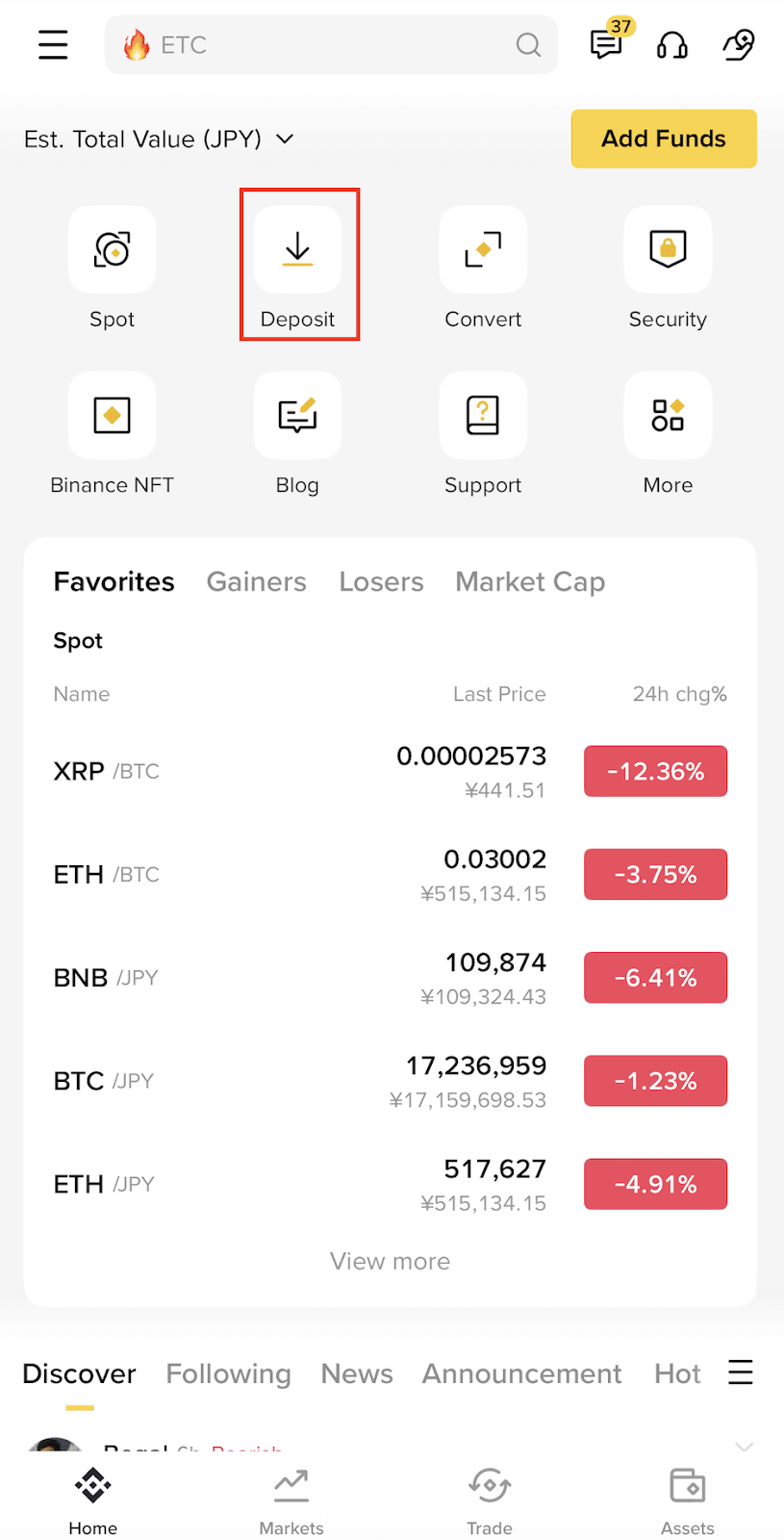Open the XRP/BTC pair row
784x1540 pixels.
(390, 772)
